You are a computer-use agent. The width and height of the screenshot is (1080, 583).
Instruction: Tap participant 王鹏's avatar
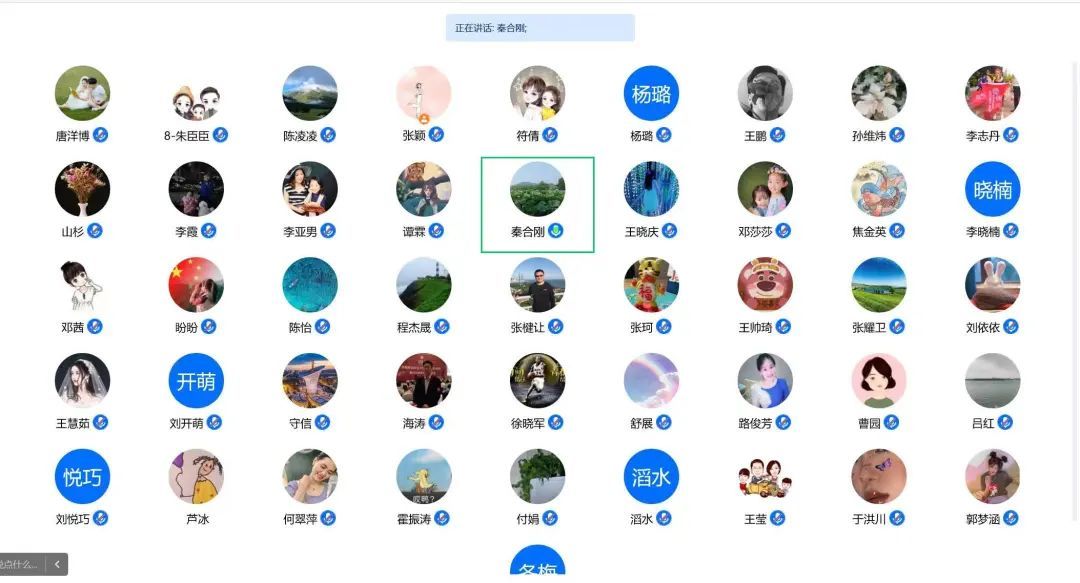coord(765,94)
